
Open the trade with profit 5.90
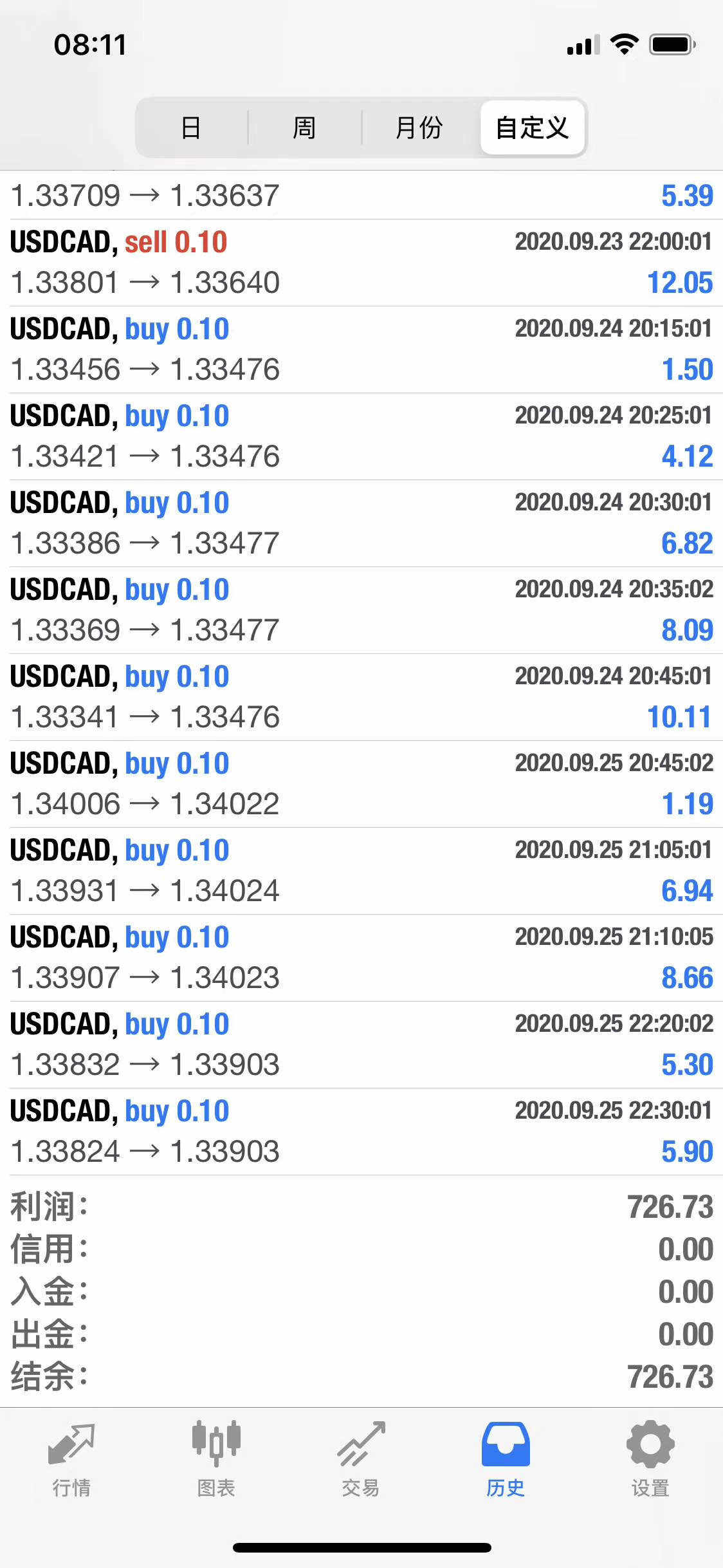coord(361,1132)
